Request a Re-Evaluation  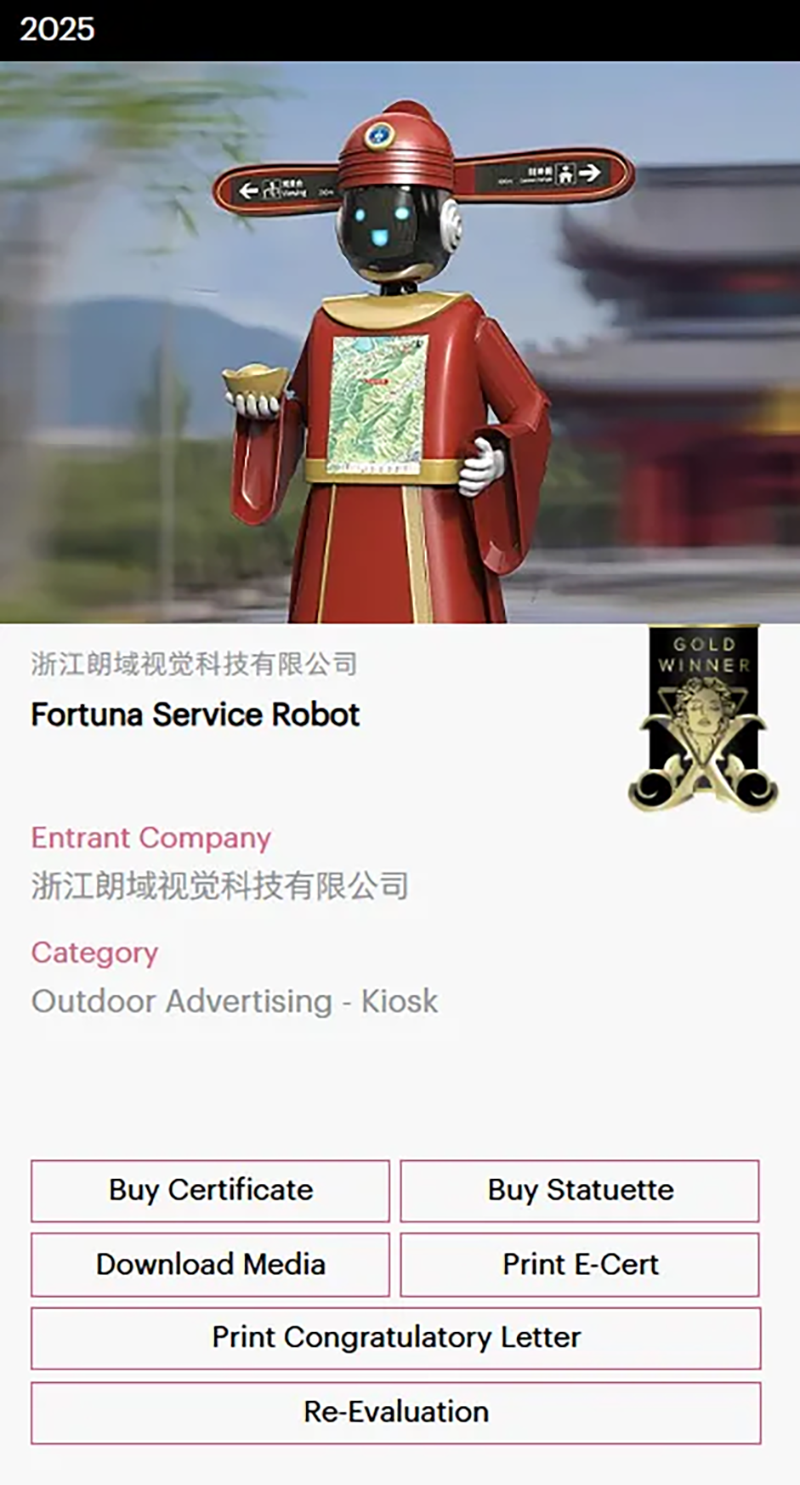coord(396,1412)
